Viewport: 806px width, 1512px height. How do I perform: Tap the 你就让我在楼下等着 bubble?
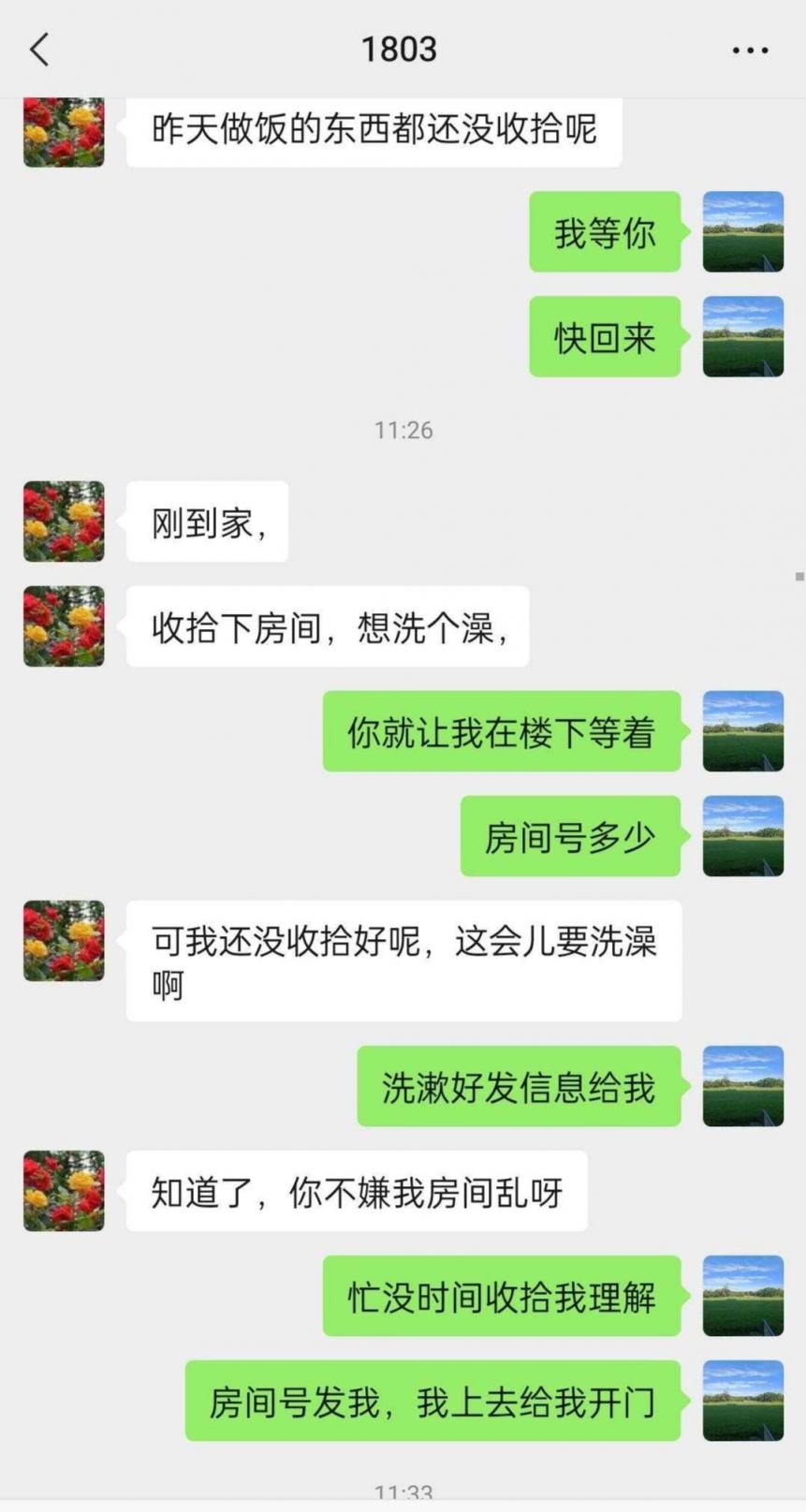click(501, 732)
